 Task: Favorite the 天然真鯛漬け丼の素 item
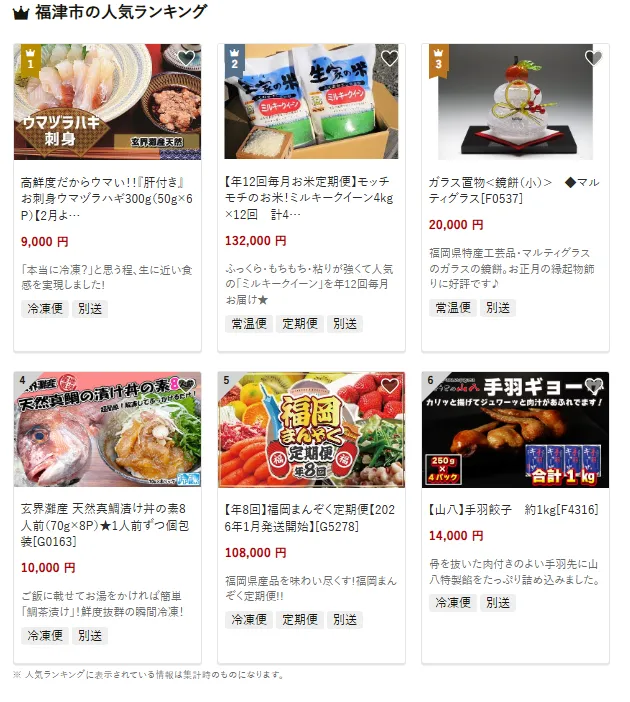point(186,386)
